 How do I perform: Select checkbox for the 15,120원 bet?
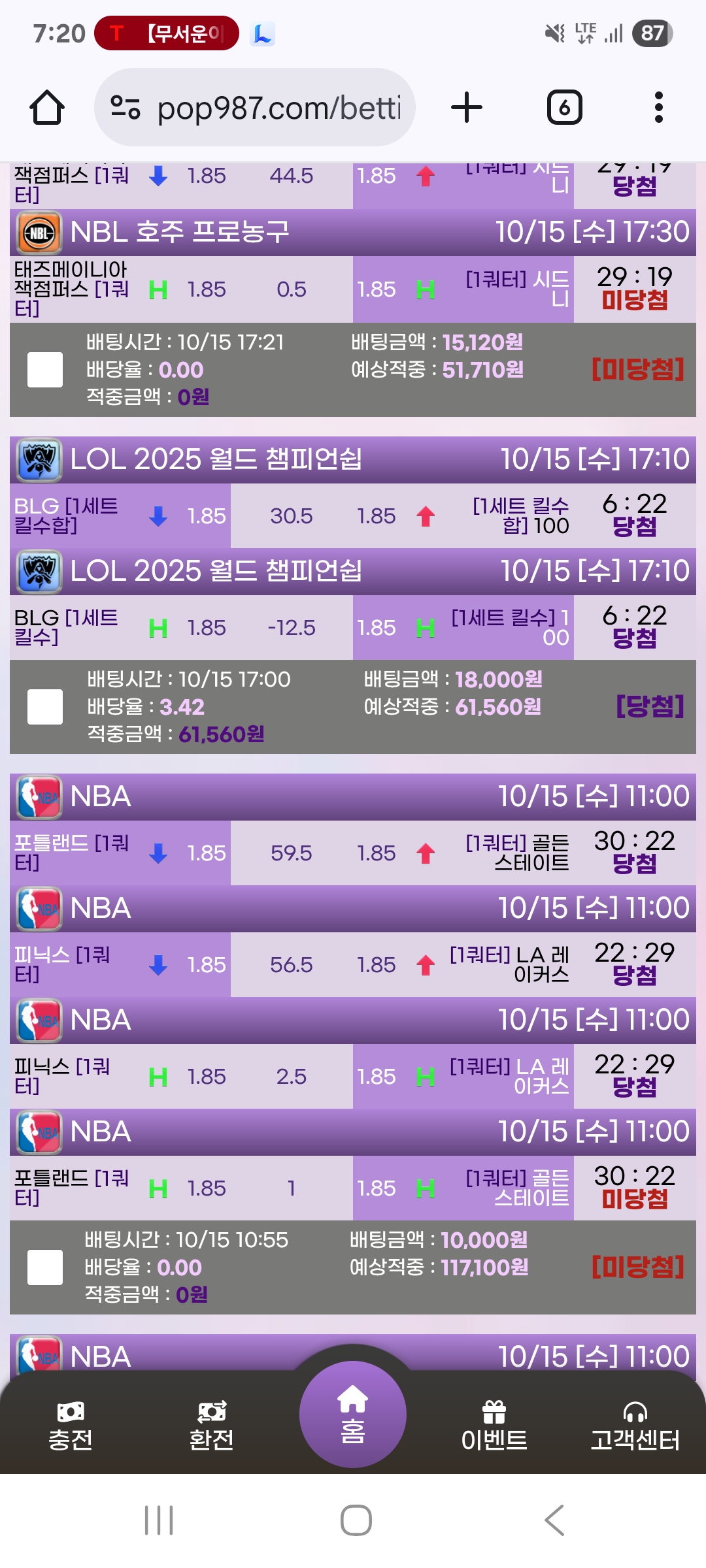[45, 370]
